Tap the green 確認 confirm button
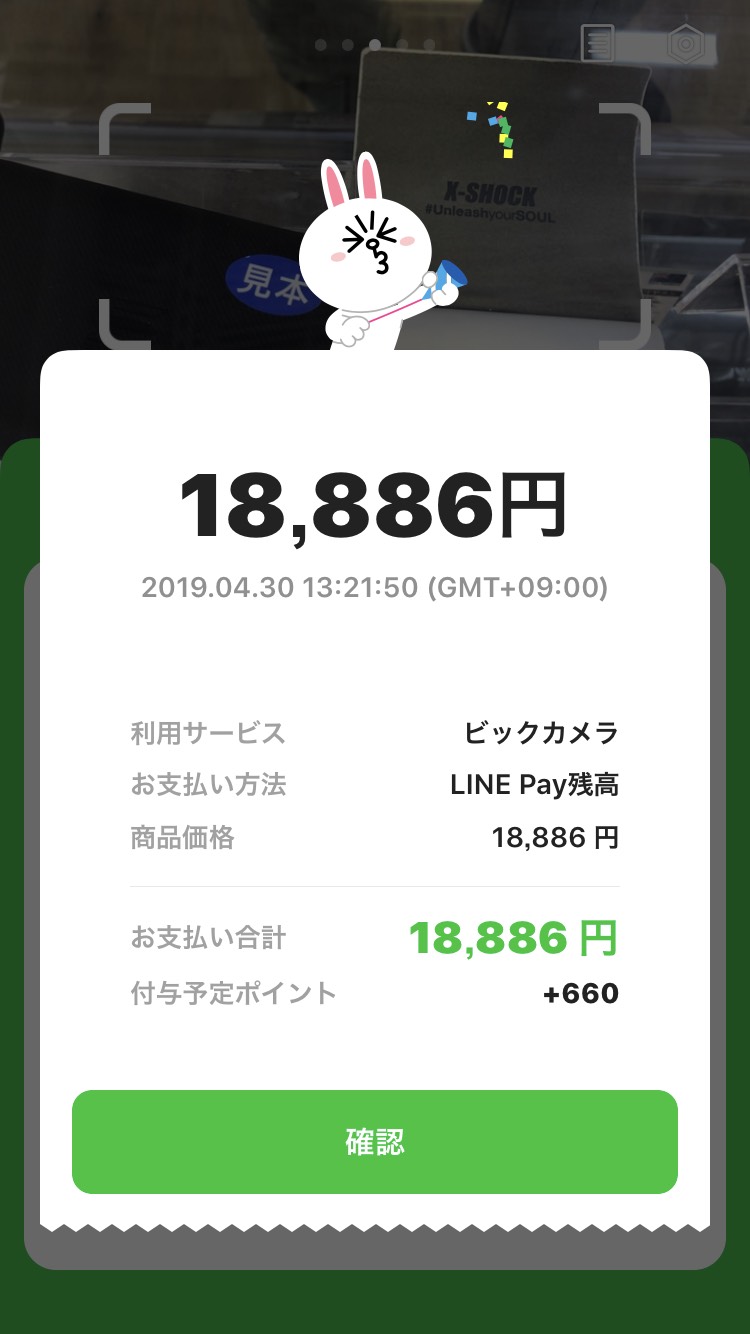This screenshot has width=750, height=1334. pos(375,1141)
